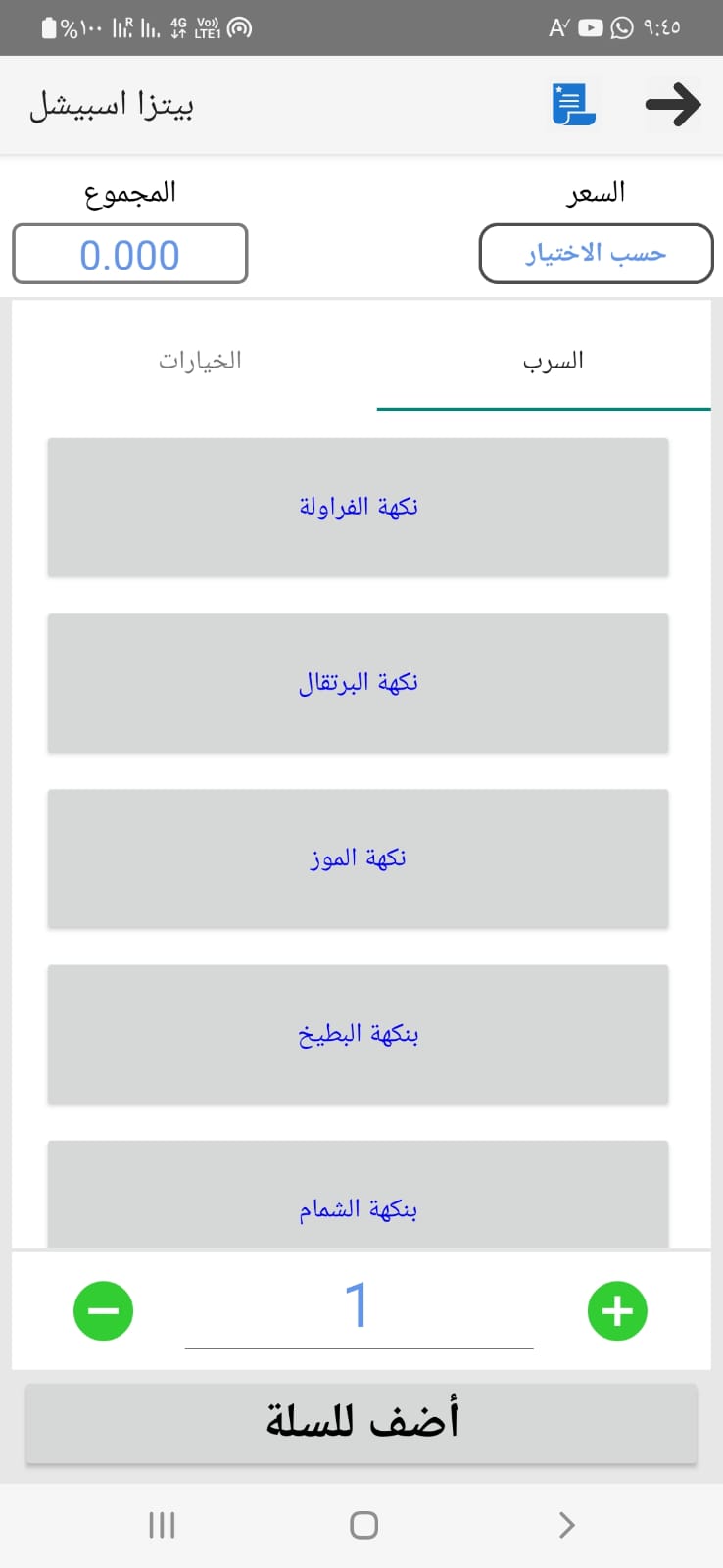Switch to the الخيارات tab
Image resolution: width=723 pixels, height=1568 pixels.
[x=200, y=361]
